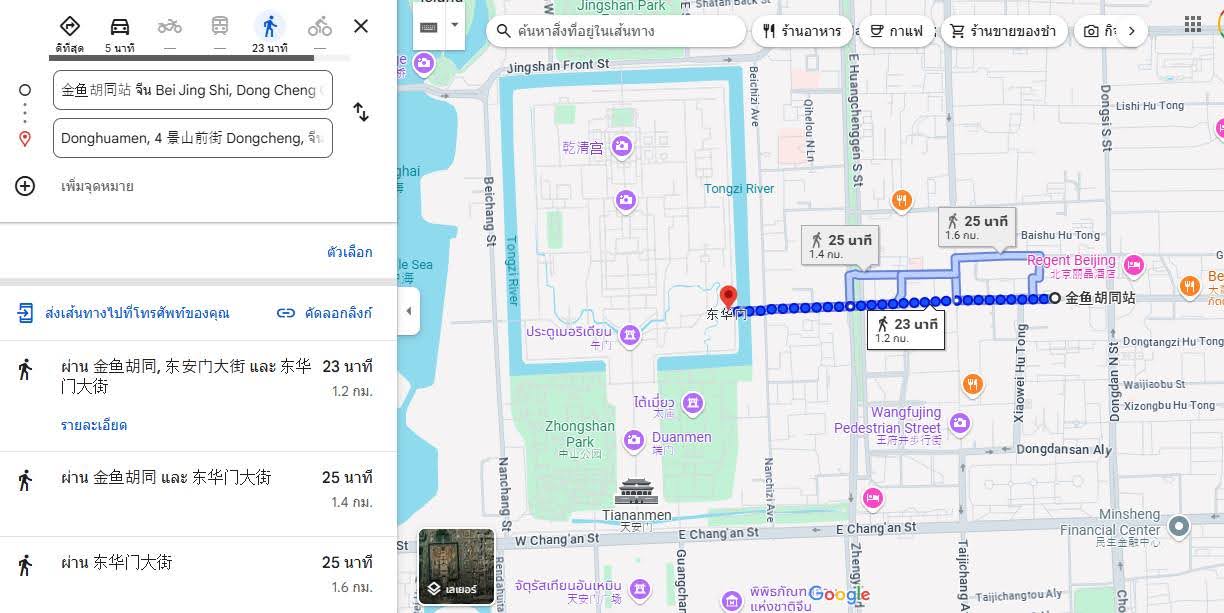Select the best travel mode tab
This screenshot has height=613, width=1224.
click(x=69, y=33)
